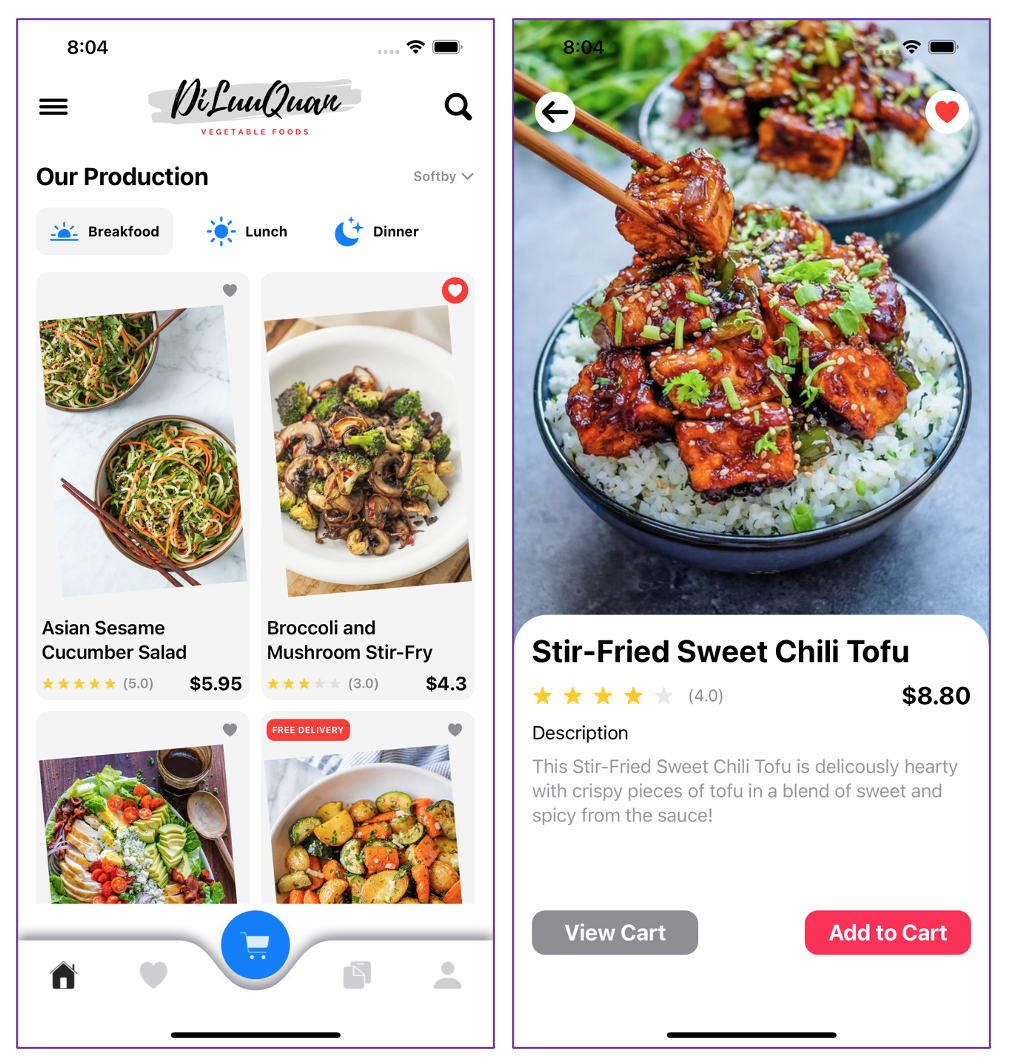This screenshot has height=1064, width=1010.
Task: Click the search magnifier icon
Action: tap(458, 106)
